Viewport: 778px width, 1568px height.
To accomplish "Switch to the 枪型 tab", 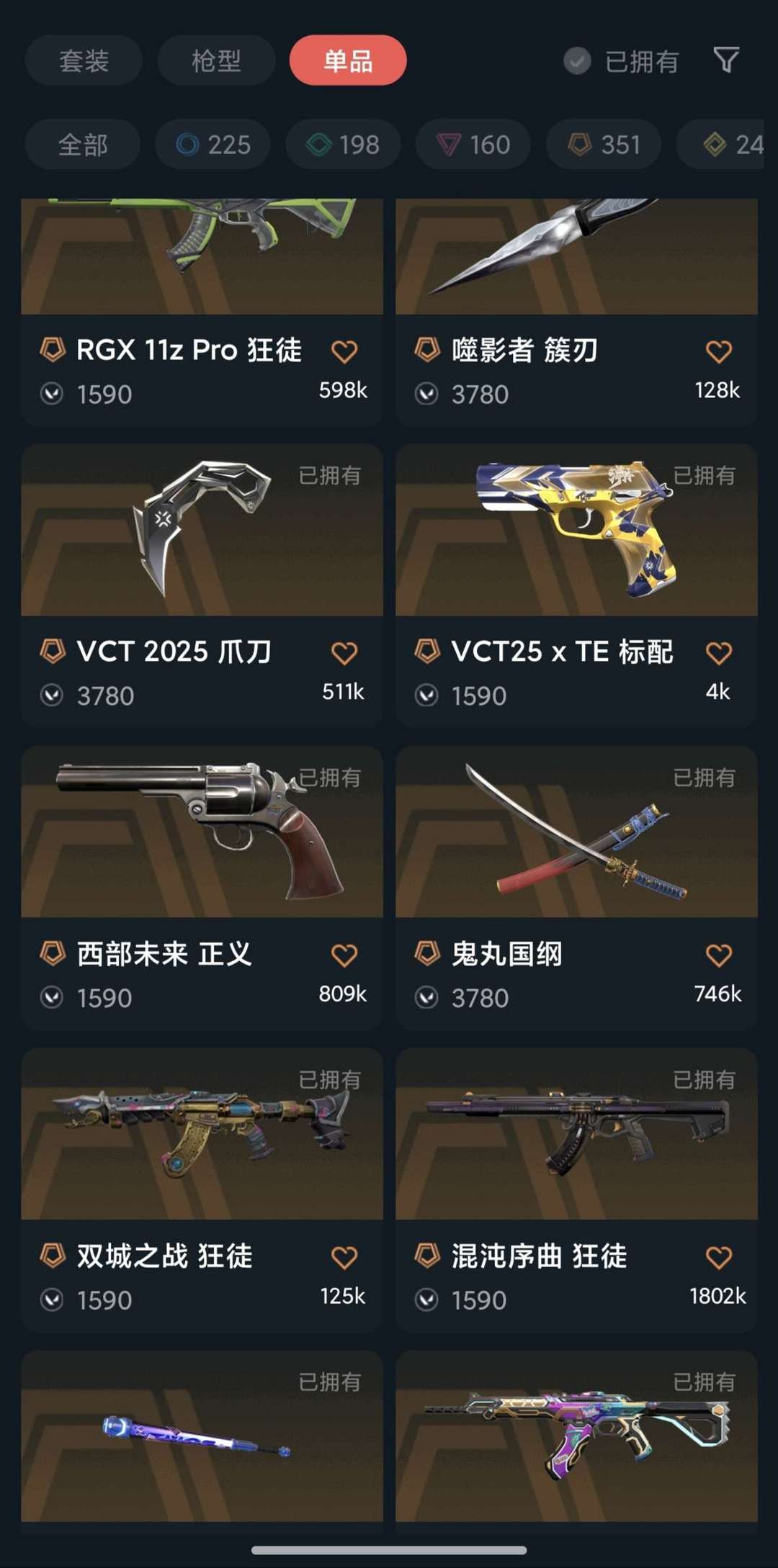I will (216, 60).
